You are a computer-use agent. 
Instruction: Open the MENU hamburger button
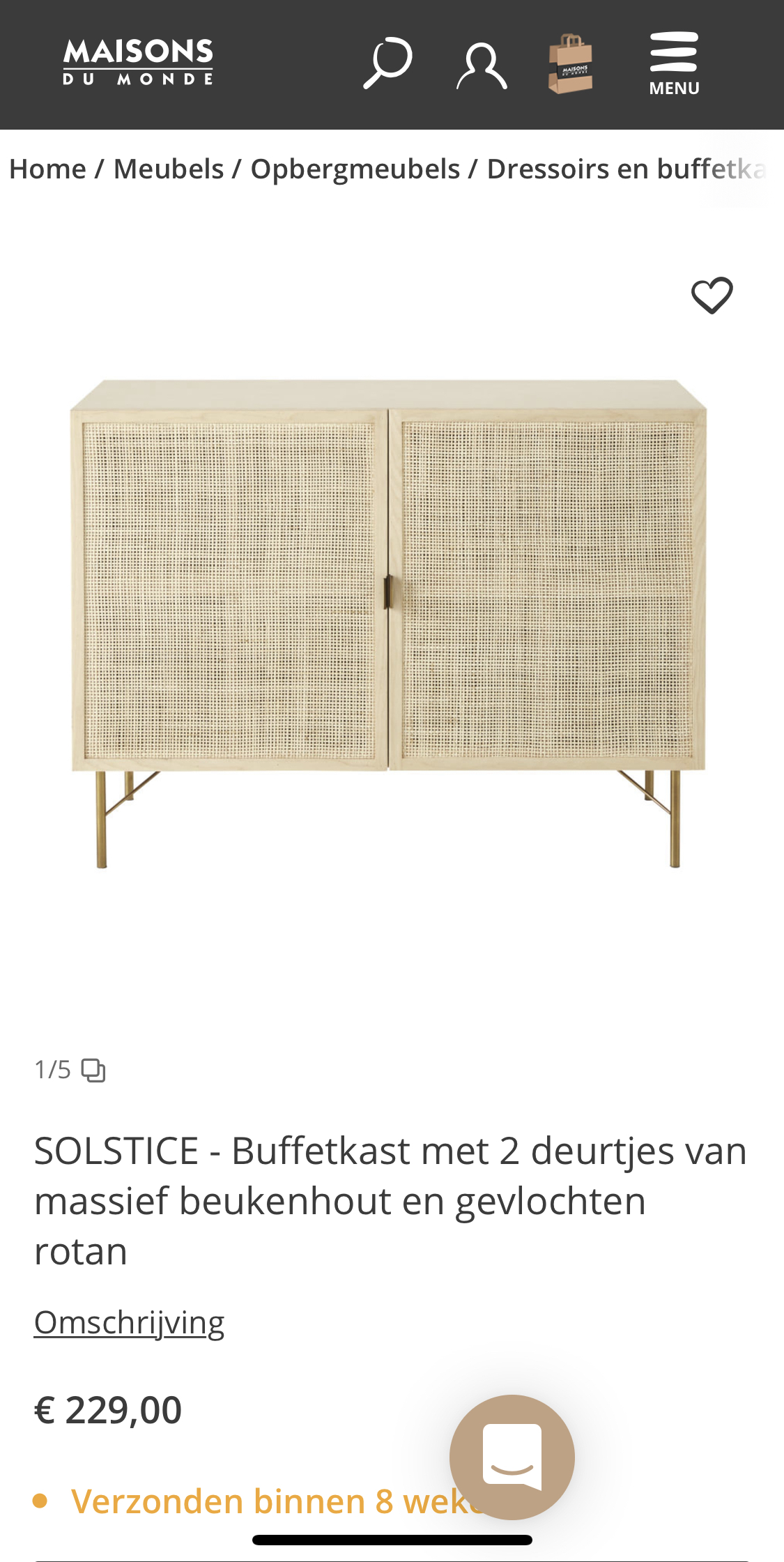click(674, 63)
